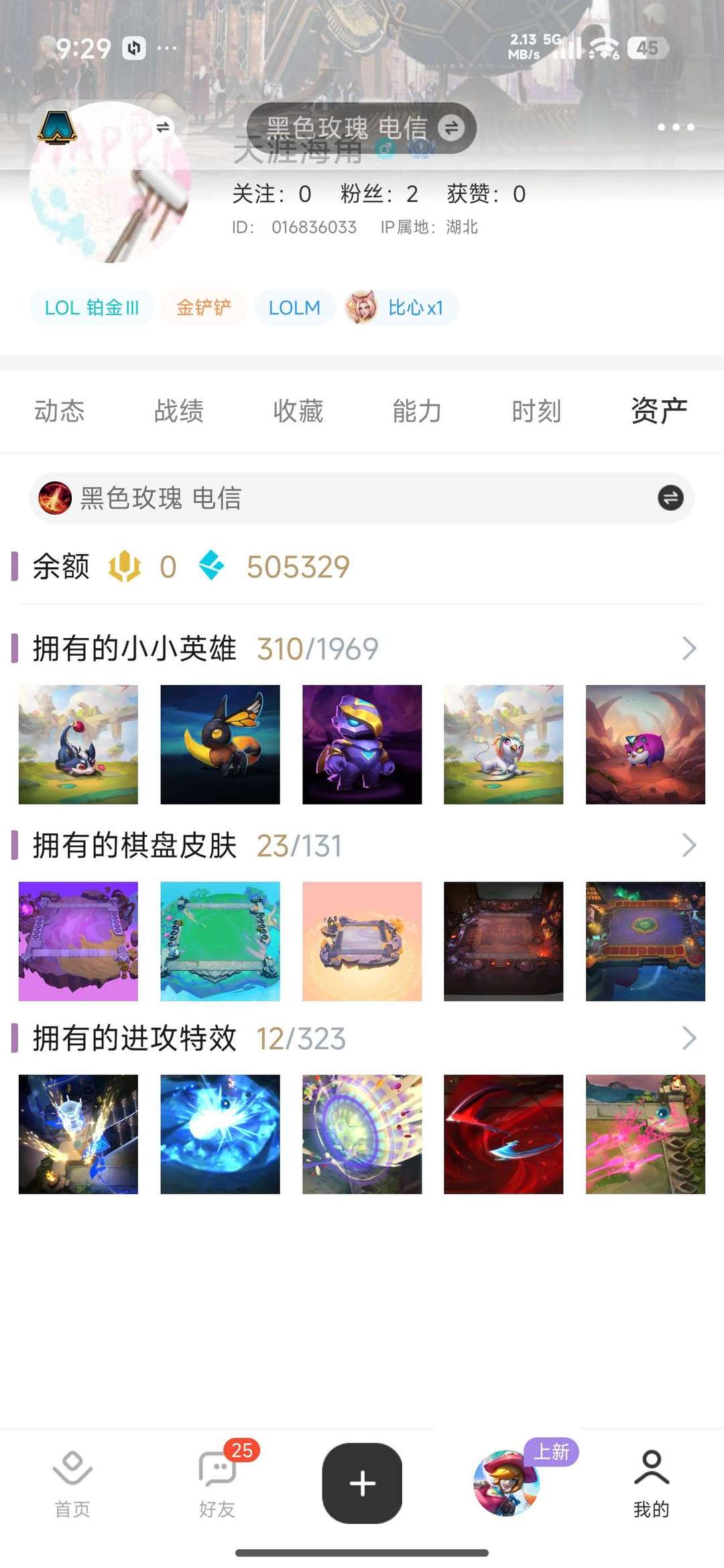
Task: Open the 上新 character tab
Action: 507,1483
